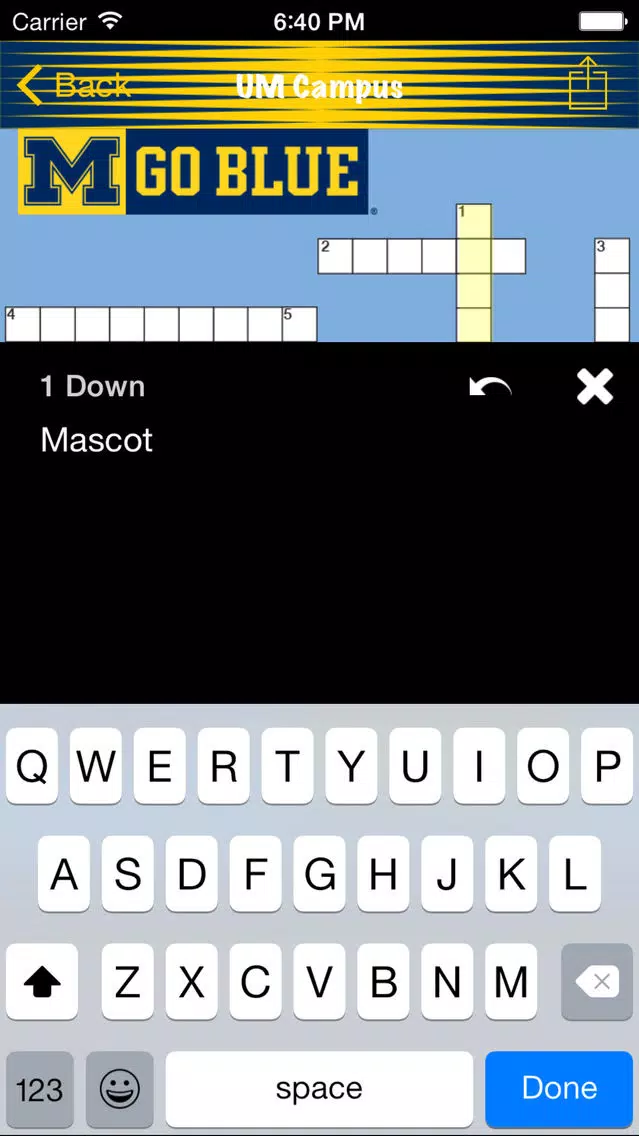Switch keyboard to 123 numbers
The image size is (639, 1136).
(40, 1088)
